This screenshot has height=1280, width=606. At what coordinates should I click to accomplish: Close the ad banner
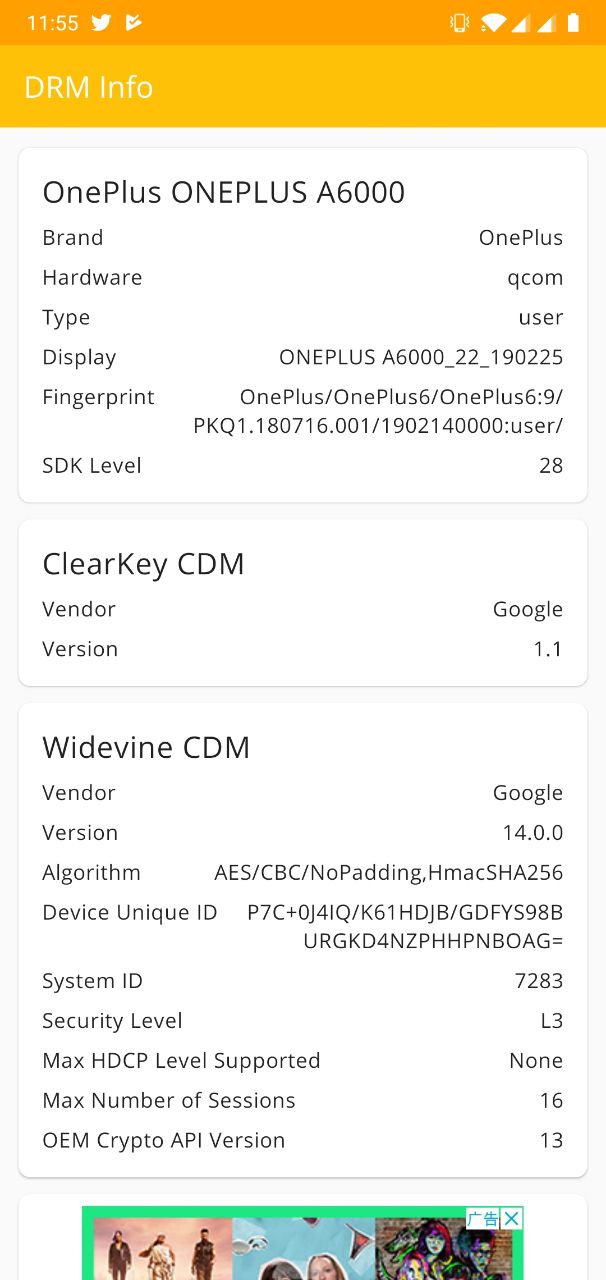pos(511,1218)
